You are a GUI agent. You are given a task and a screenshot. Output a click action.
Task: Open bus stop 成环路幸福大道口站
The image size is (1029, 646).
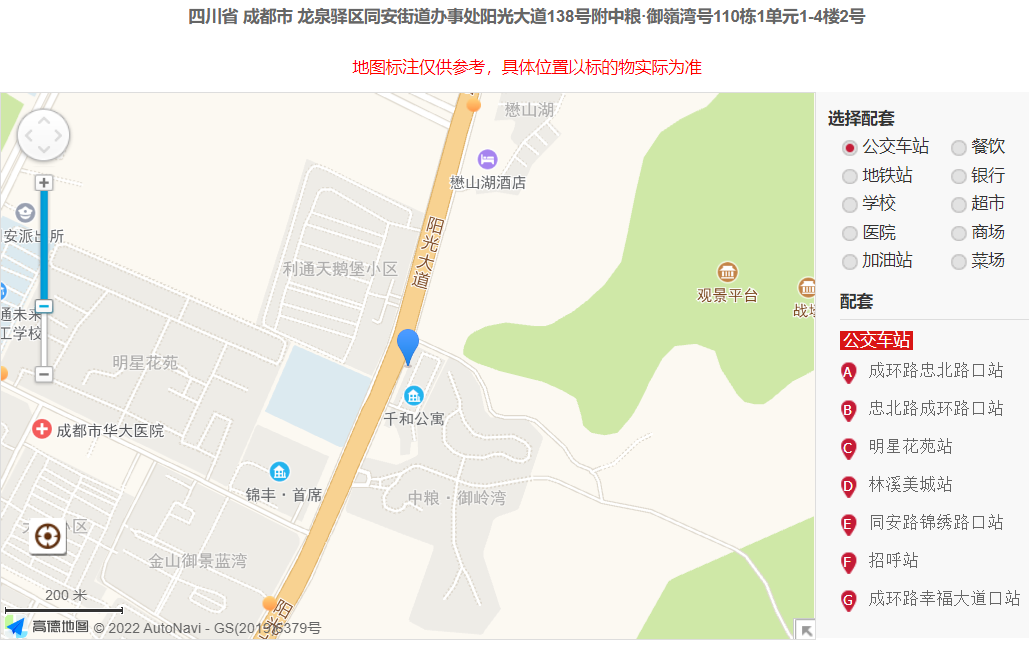pyautogui.click(x=943, y=599)
